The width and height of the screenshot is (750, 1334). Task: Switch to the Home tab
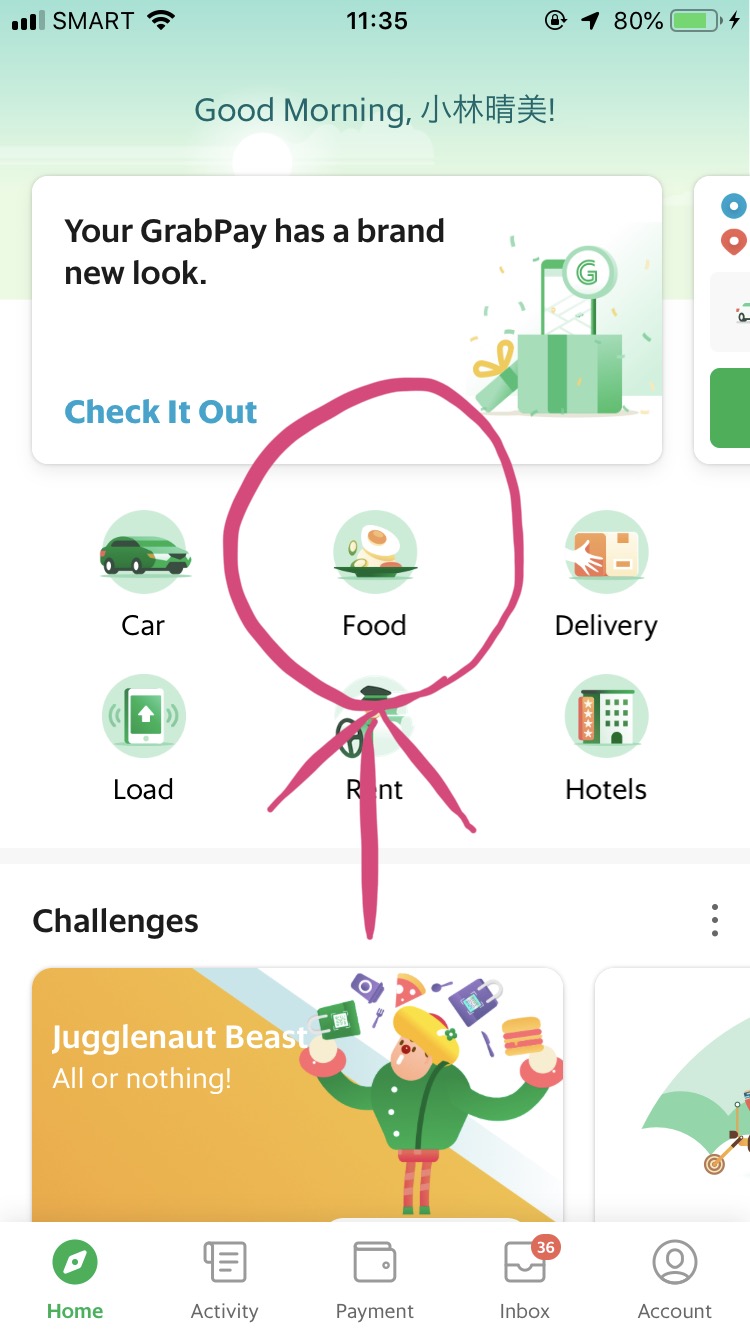click(x=75, y=1279)
